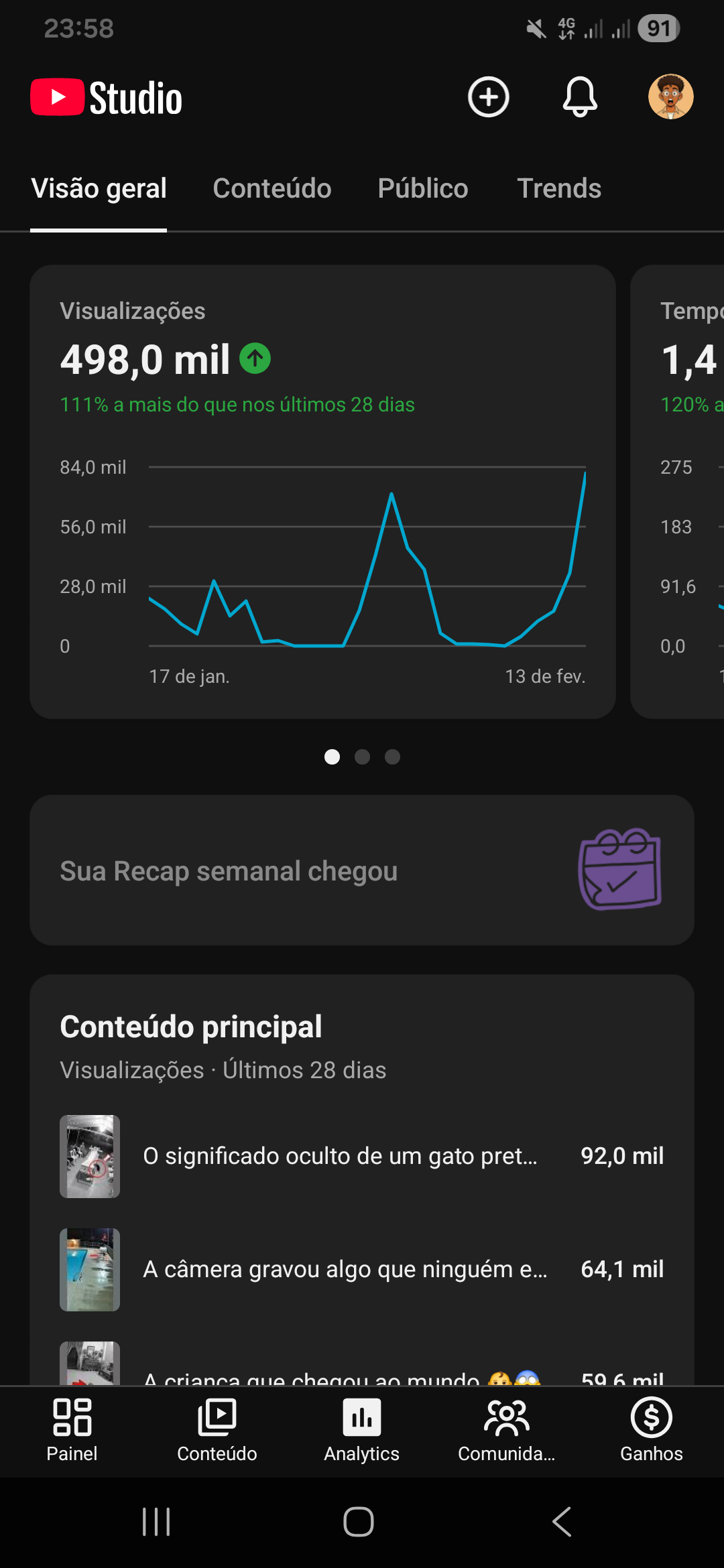
Task: Switch to the Conteúdo top tab
Action: 272,189
